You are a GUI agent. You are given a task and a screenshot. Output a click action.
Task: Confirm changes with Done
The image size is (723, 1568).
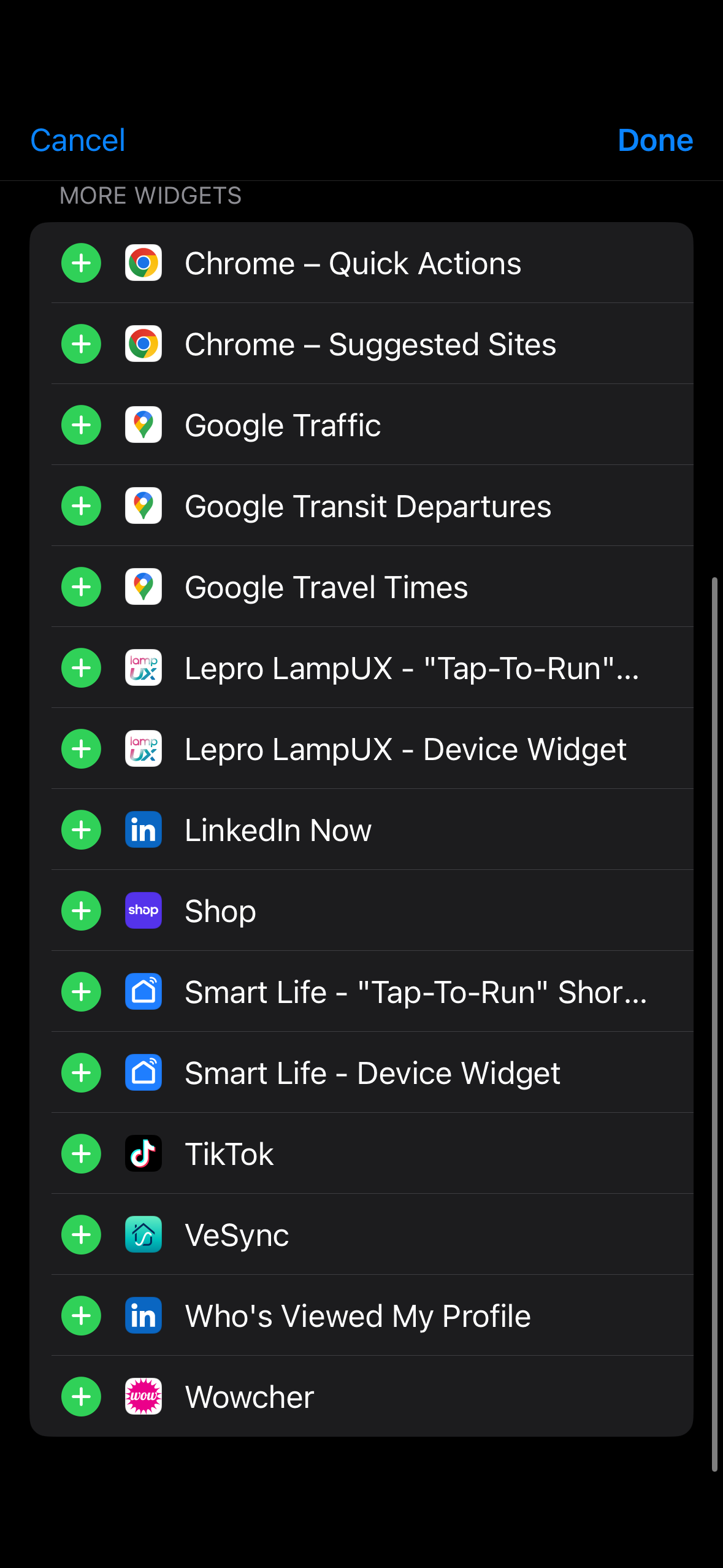pos(655,140)
